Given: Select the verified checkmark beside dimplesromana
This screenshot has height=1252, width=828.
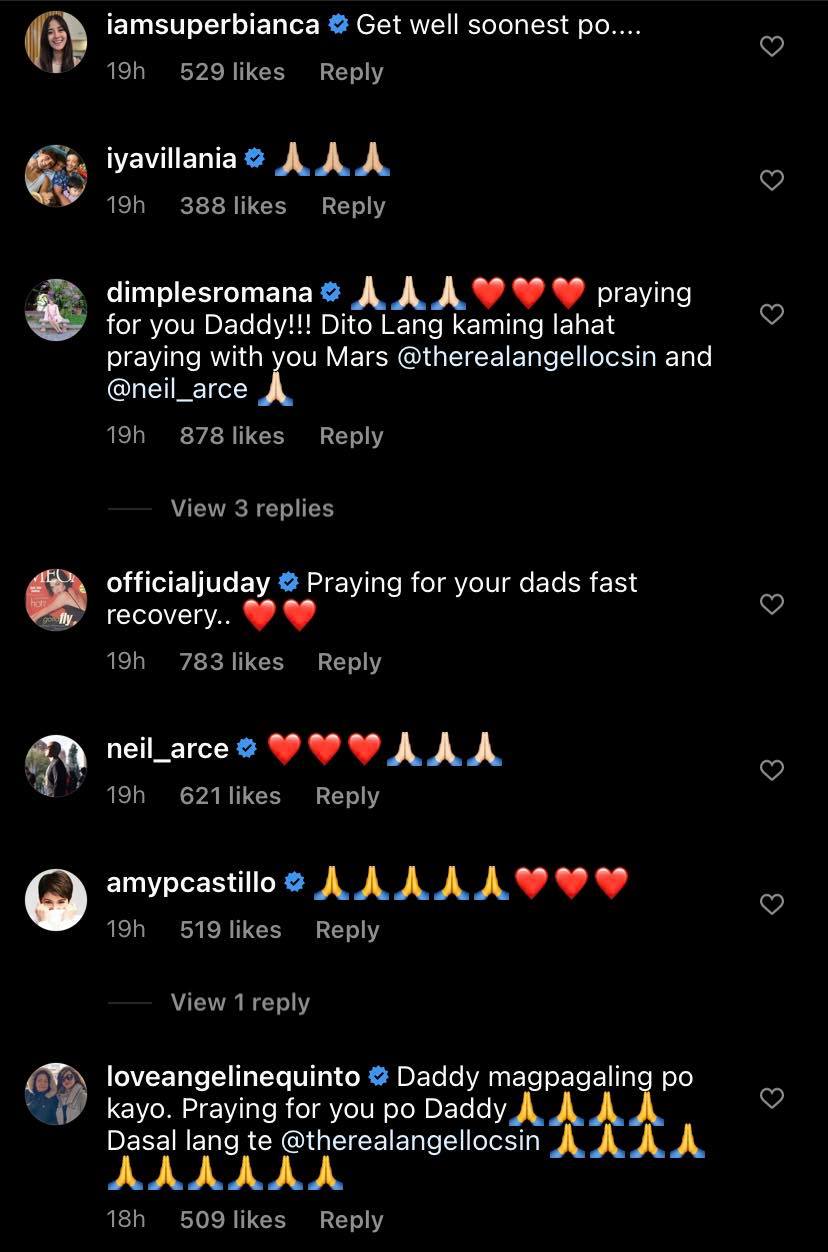Looking at the screenshot, I should (329, 292).
